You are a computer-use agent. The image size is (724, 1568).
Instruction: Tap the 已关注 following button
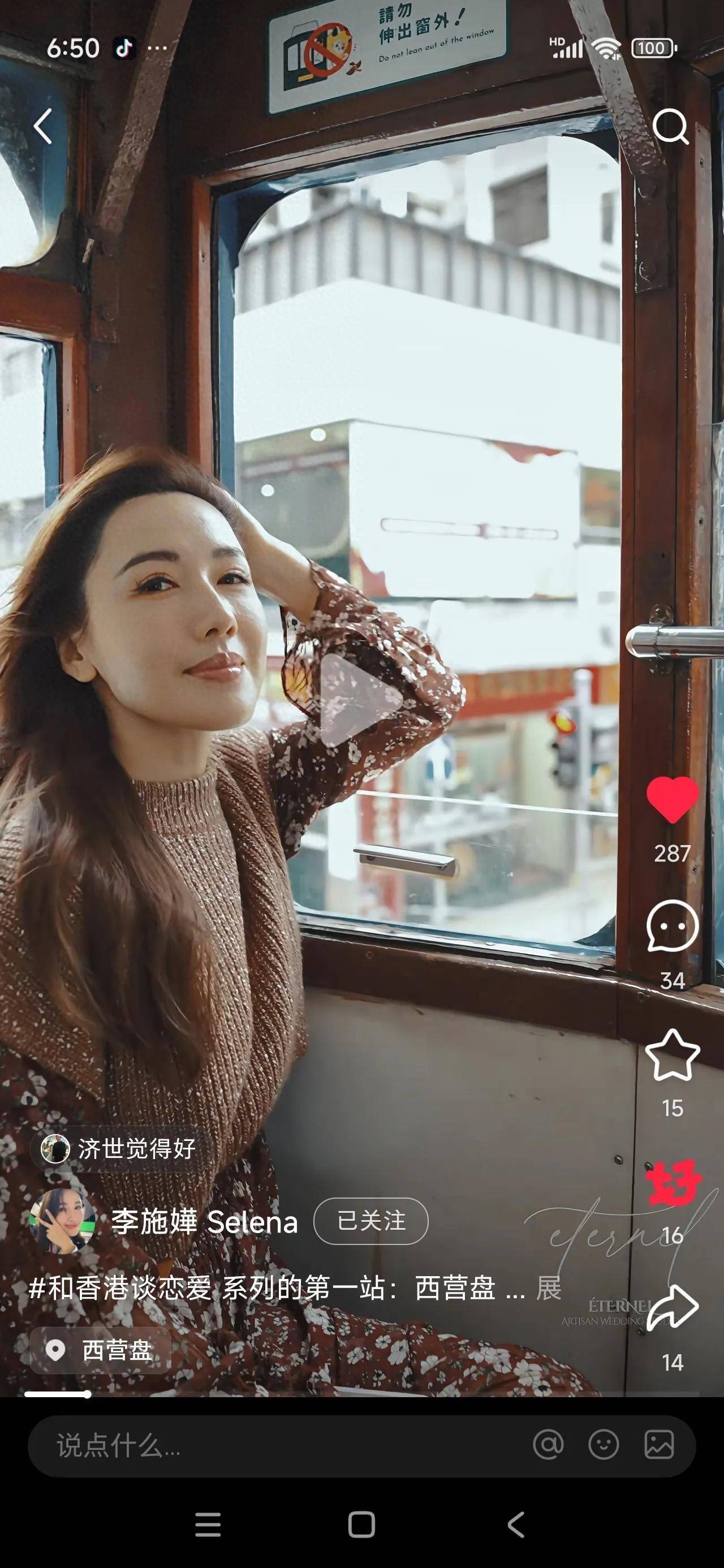tap(371, 1221)
